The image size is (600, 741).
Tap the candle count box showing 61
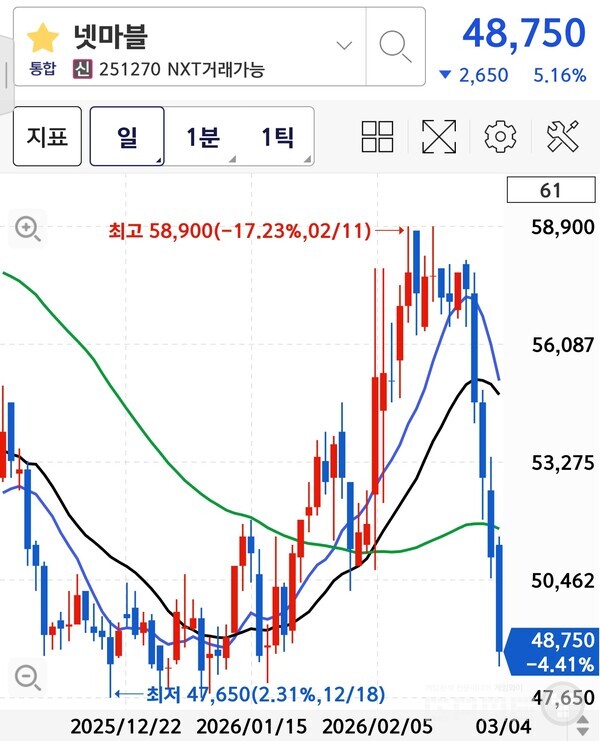click(550, 190)
